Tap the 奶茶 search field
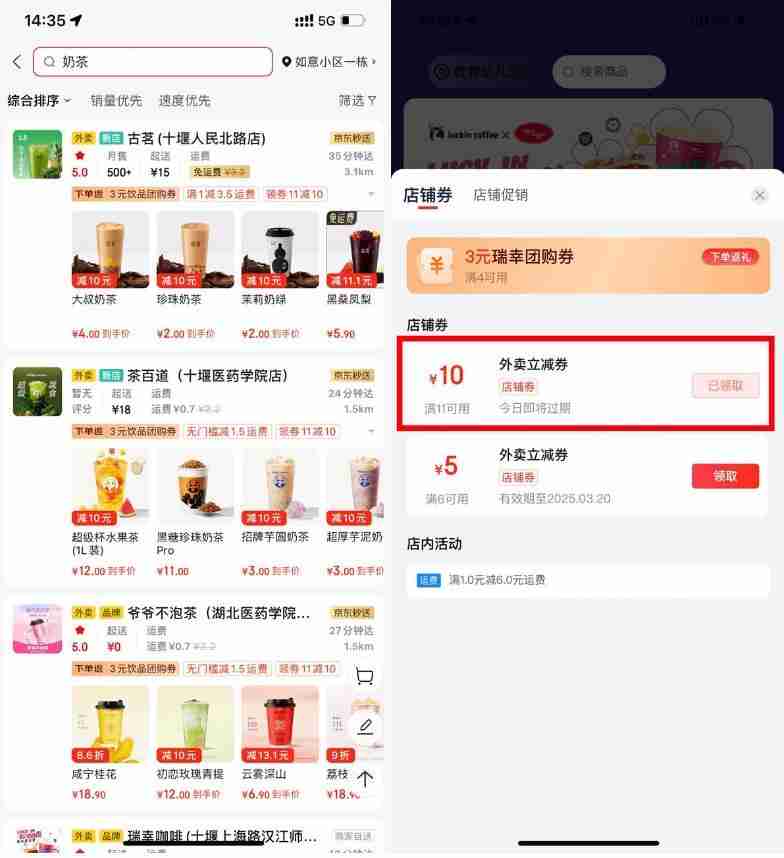784x858 pixels. click(x=153, y=62)
